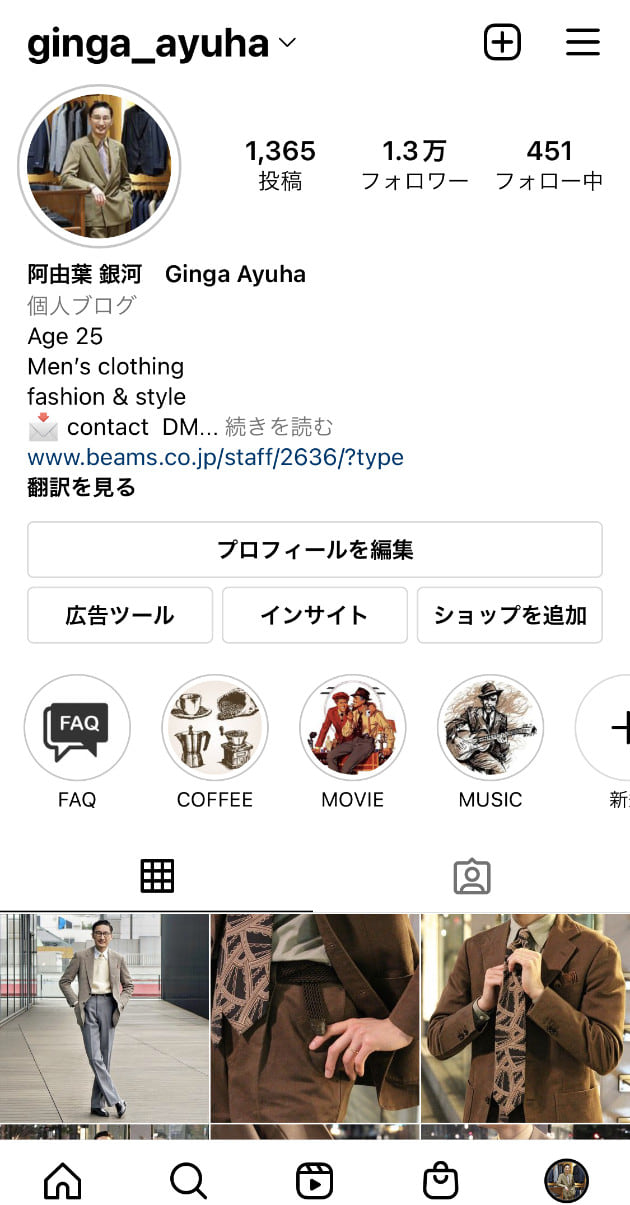Tap ショップを追加
This screenshot has width=630, height=1205.
510,615
